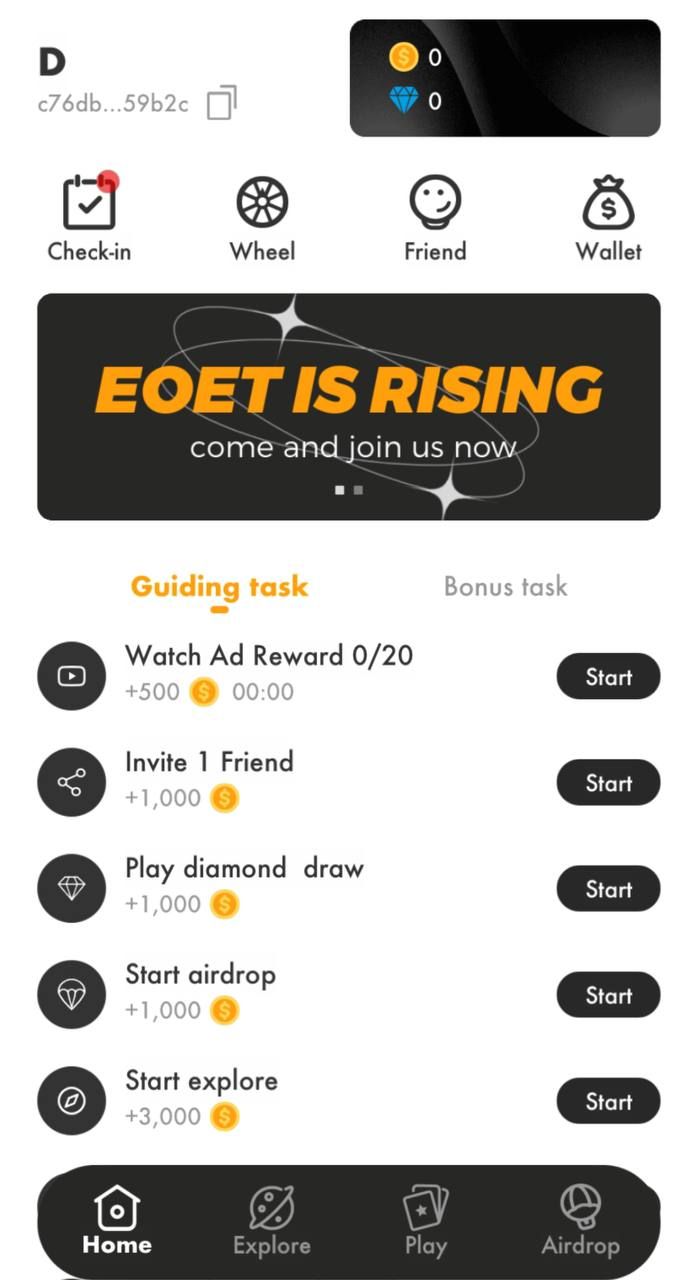Start the Start airdrop task

(608, 995)
